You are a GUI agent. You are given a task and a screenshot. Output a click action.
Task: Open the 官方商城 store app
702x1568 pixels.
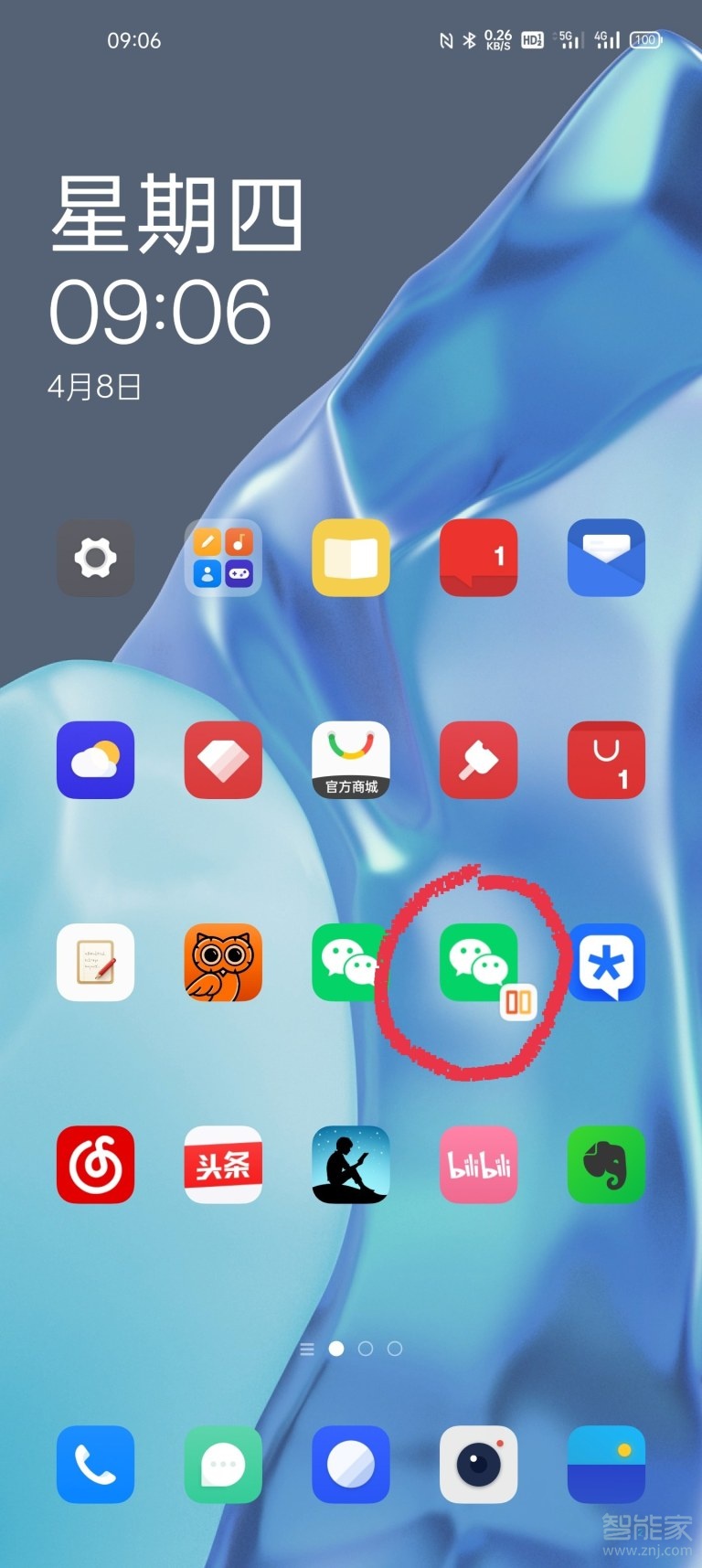click(351, 760)
